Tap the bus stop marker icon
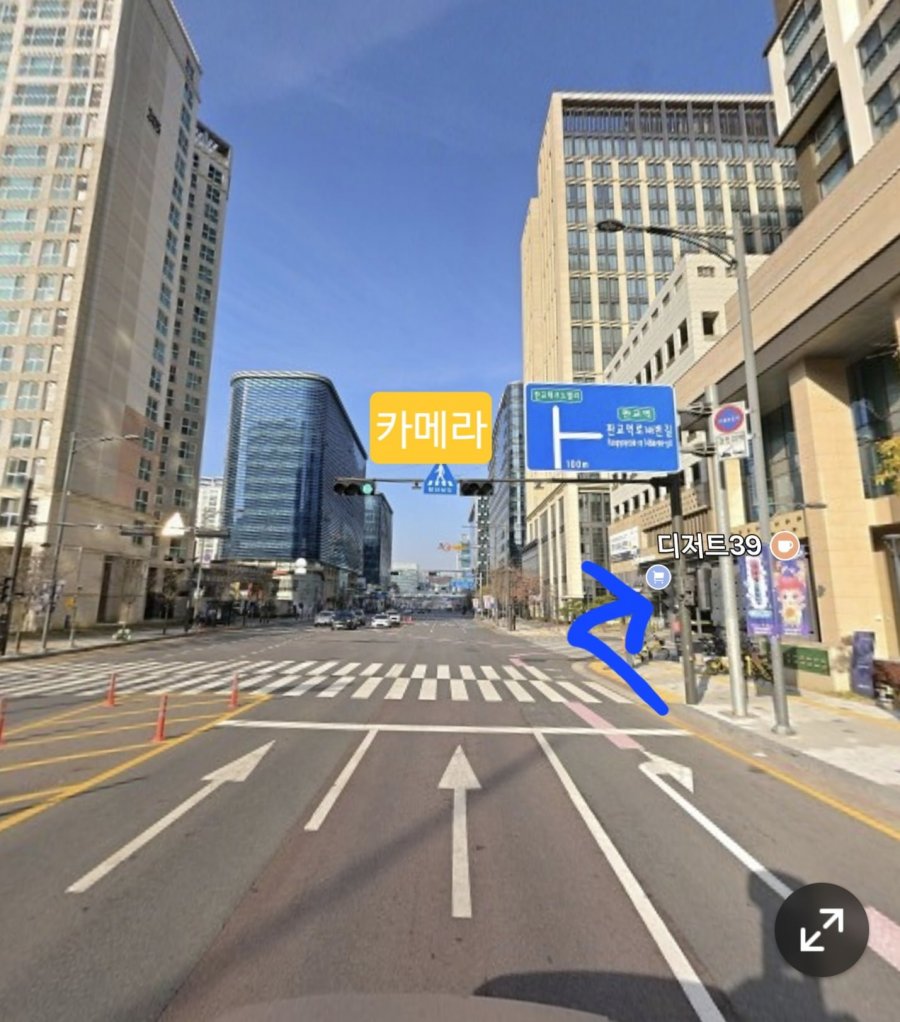This screenshot has width=900, height=1022. pyautogui.click(x=657, y=576)
